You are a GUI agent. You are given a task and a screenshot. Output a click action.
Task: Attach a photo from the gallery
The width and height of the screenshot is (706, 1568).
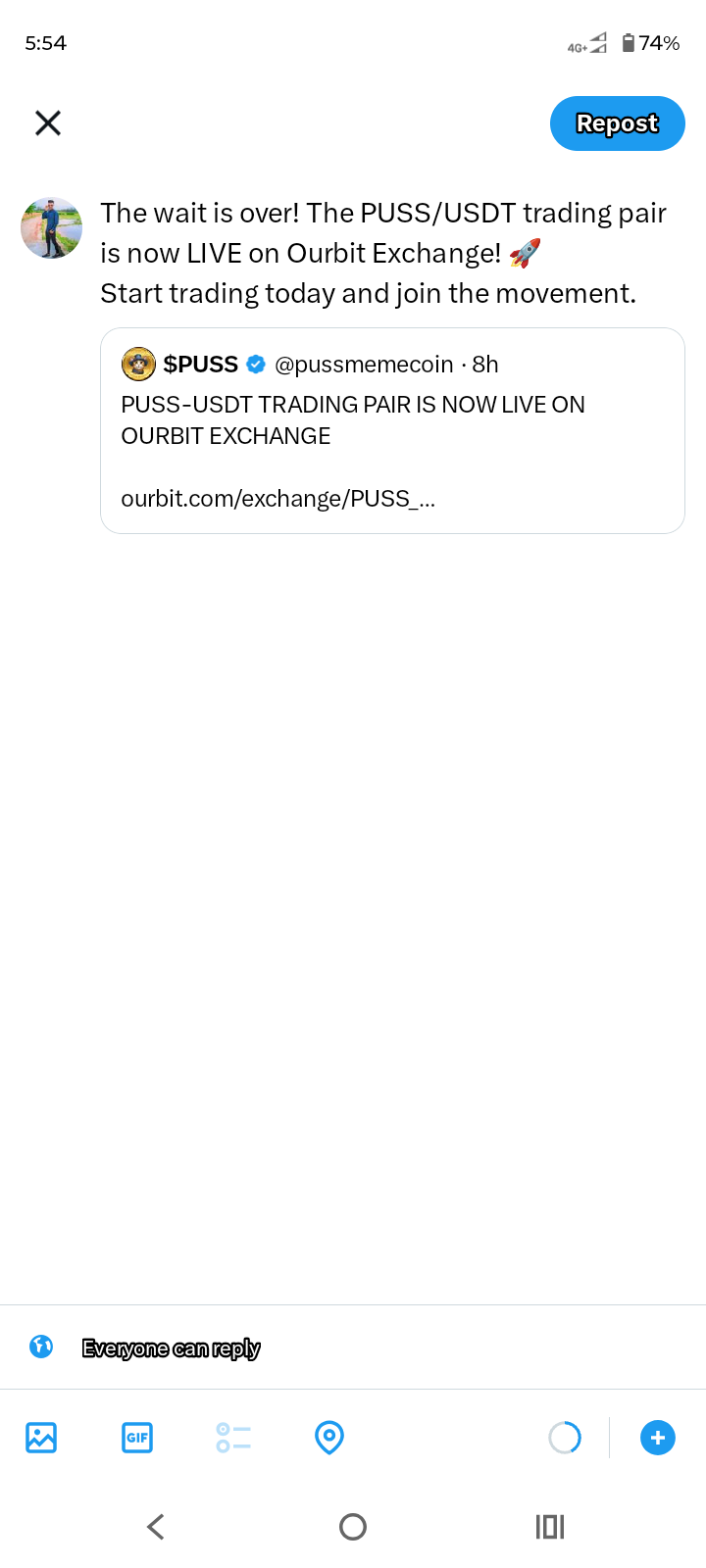[41, 1438]
